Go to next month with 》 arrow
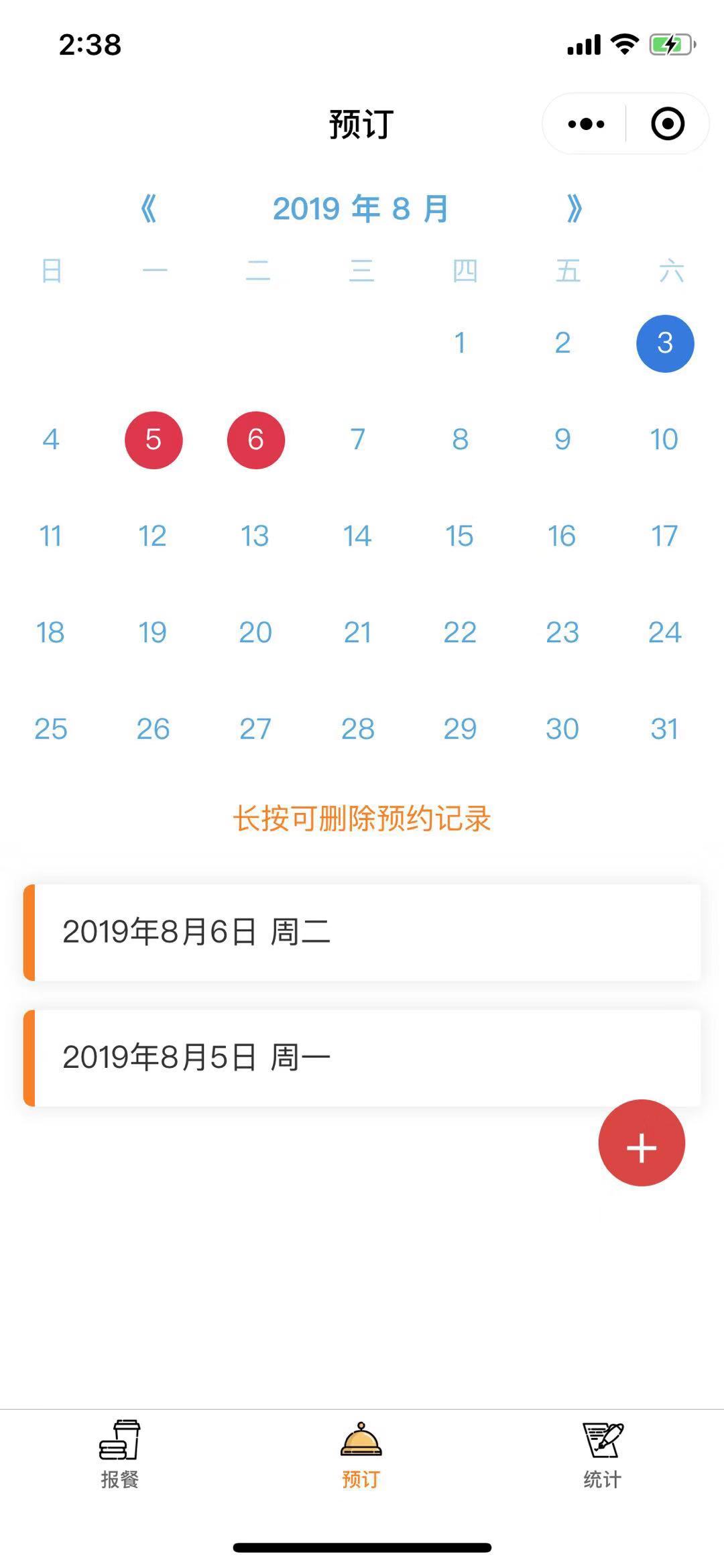 pyautogui.click(x=573, y=208)
